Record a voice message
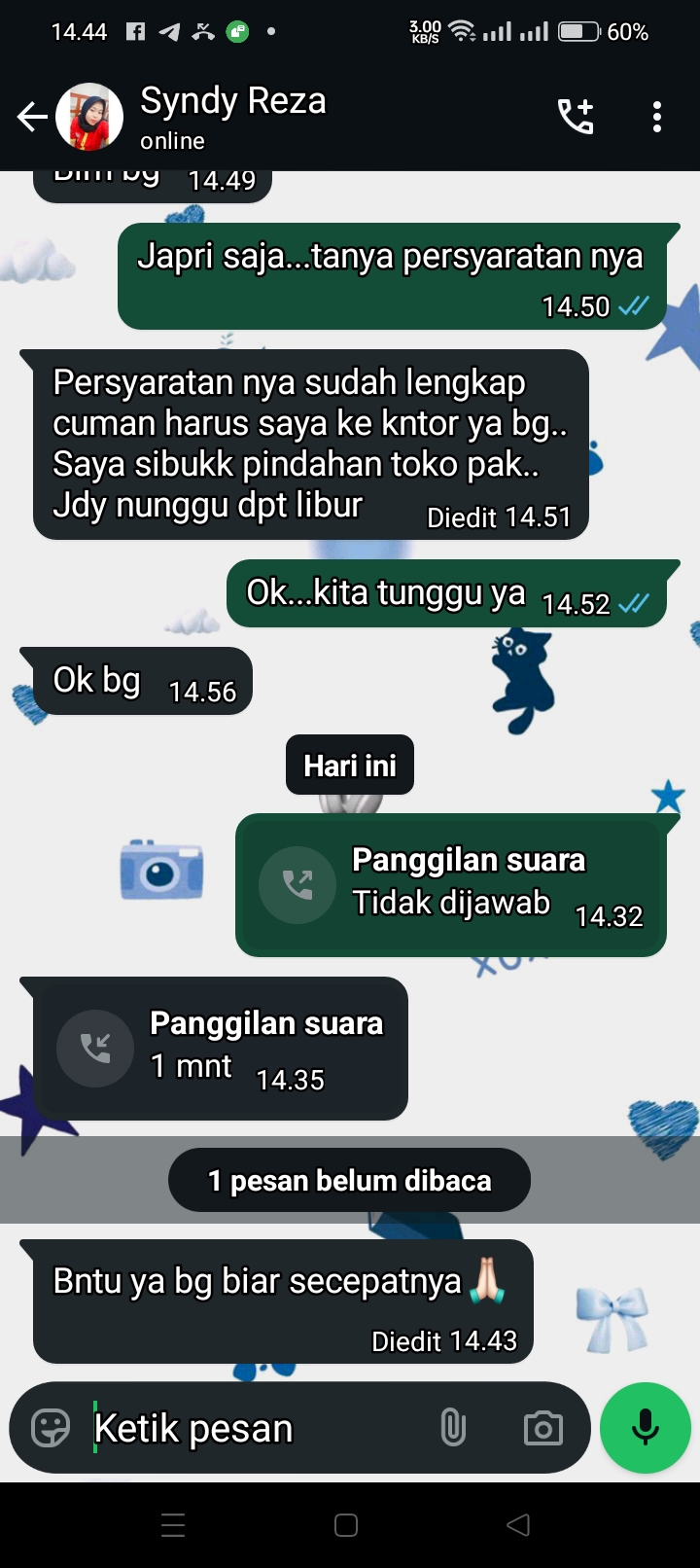 645,1428
